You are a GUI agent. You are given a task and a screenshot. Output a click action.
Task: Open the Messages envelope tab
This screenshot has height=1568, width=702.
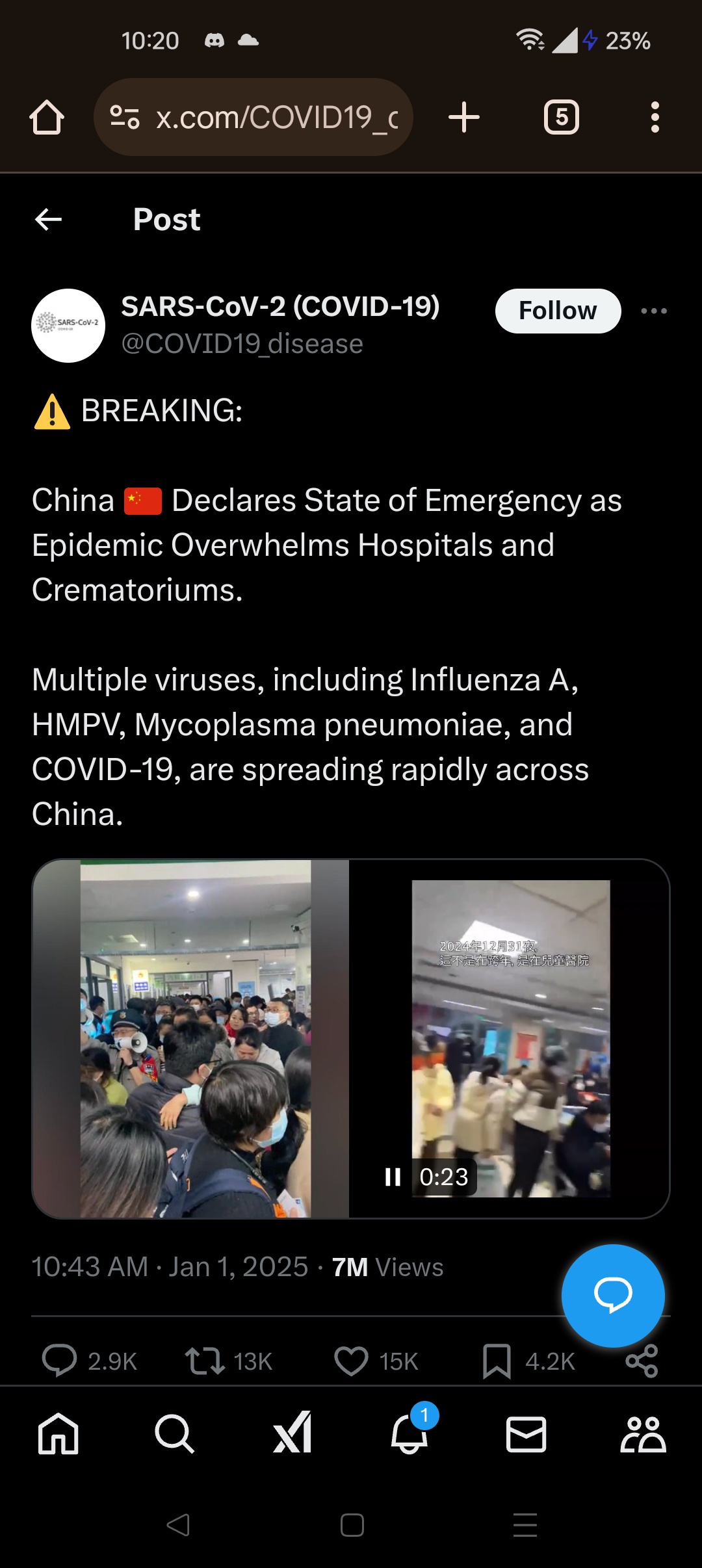526,1433
